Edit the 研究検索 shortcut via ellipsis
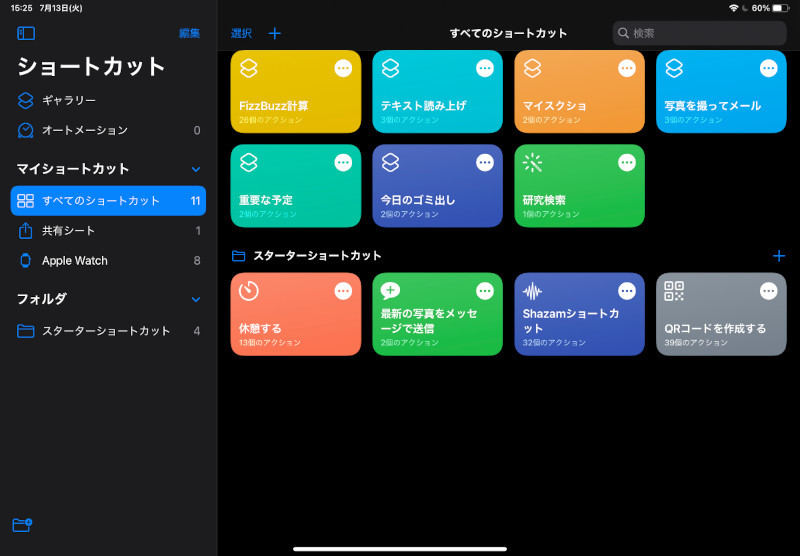 [627, 162]
